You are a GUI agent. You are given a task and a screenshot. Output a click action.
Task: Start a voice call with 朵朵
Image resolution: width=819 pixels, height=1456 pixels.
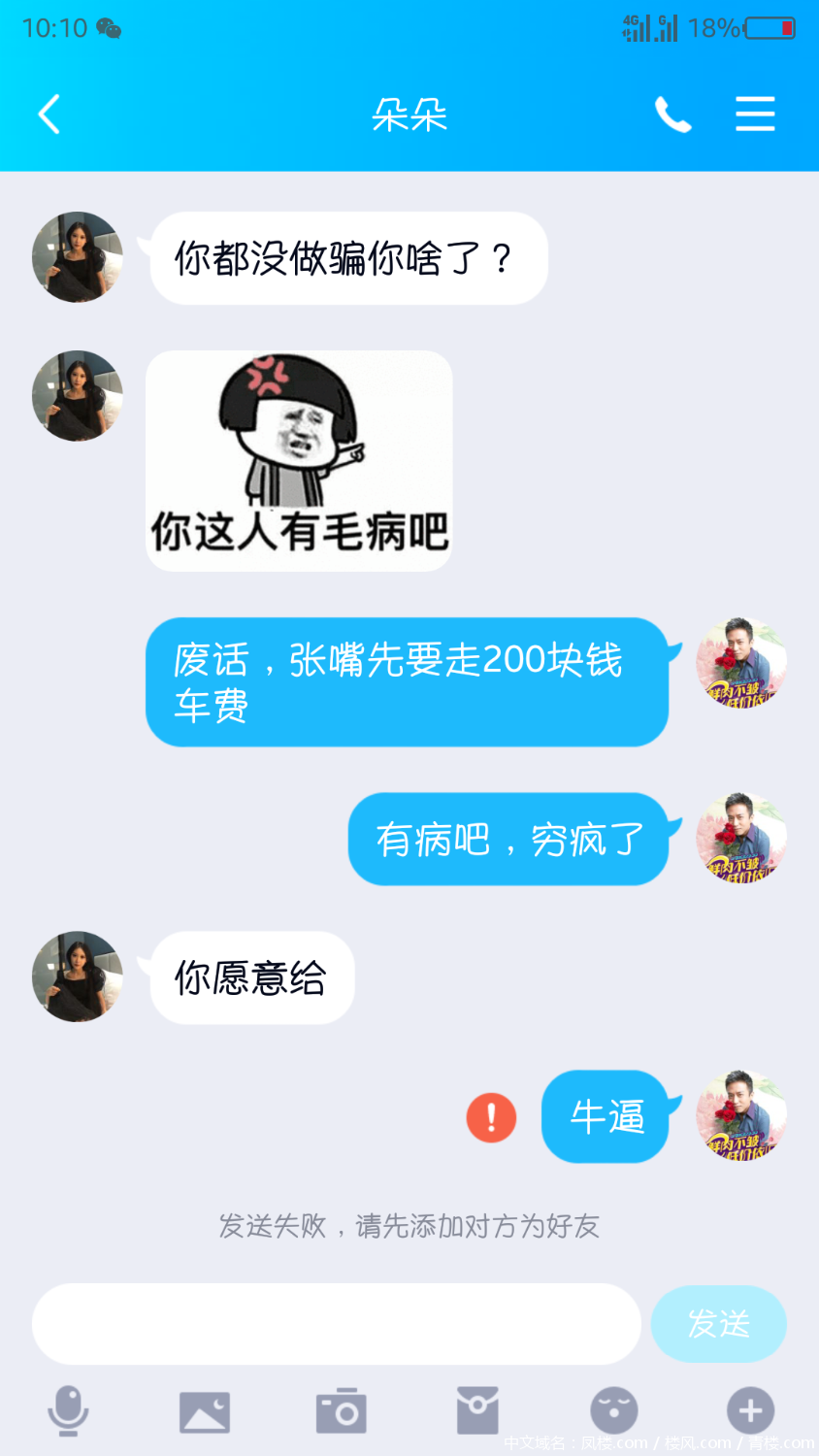(x=672, y=115)
